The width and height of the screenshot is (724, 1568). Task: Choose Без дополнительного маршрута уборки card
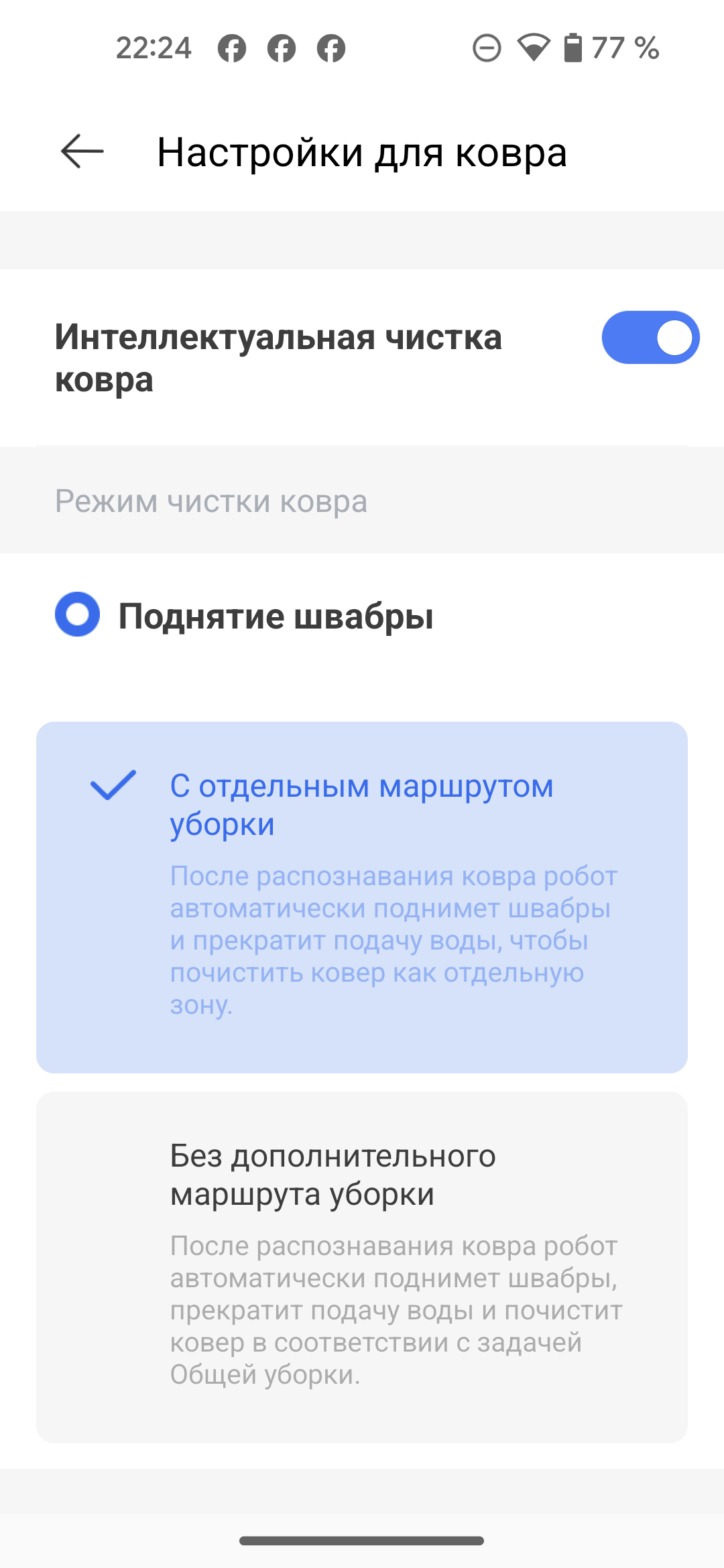[362, 1266]
